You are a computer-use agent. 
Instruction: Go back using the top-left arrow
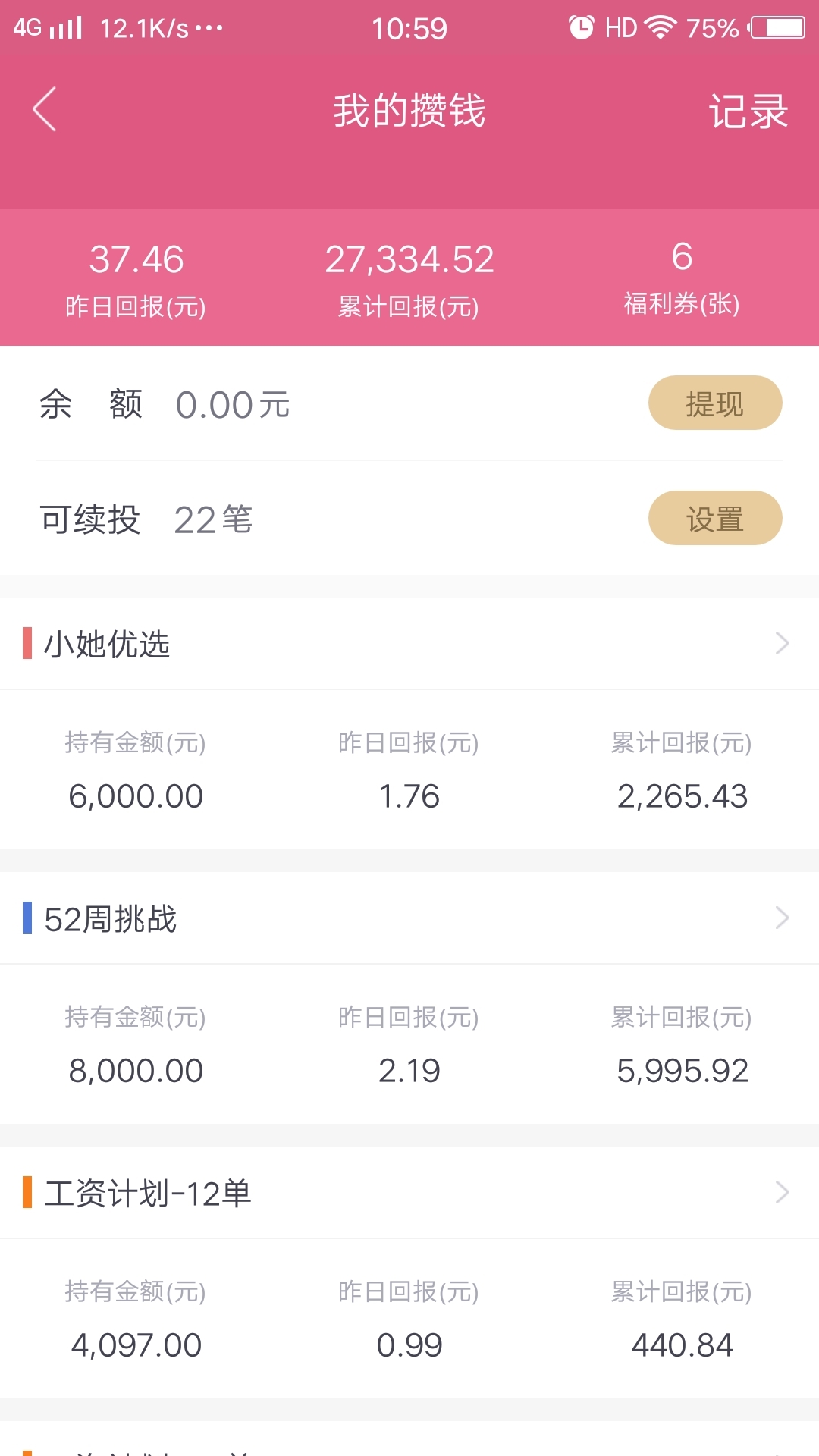click(x=45, y=109)
